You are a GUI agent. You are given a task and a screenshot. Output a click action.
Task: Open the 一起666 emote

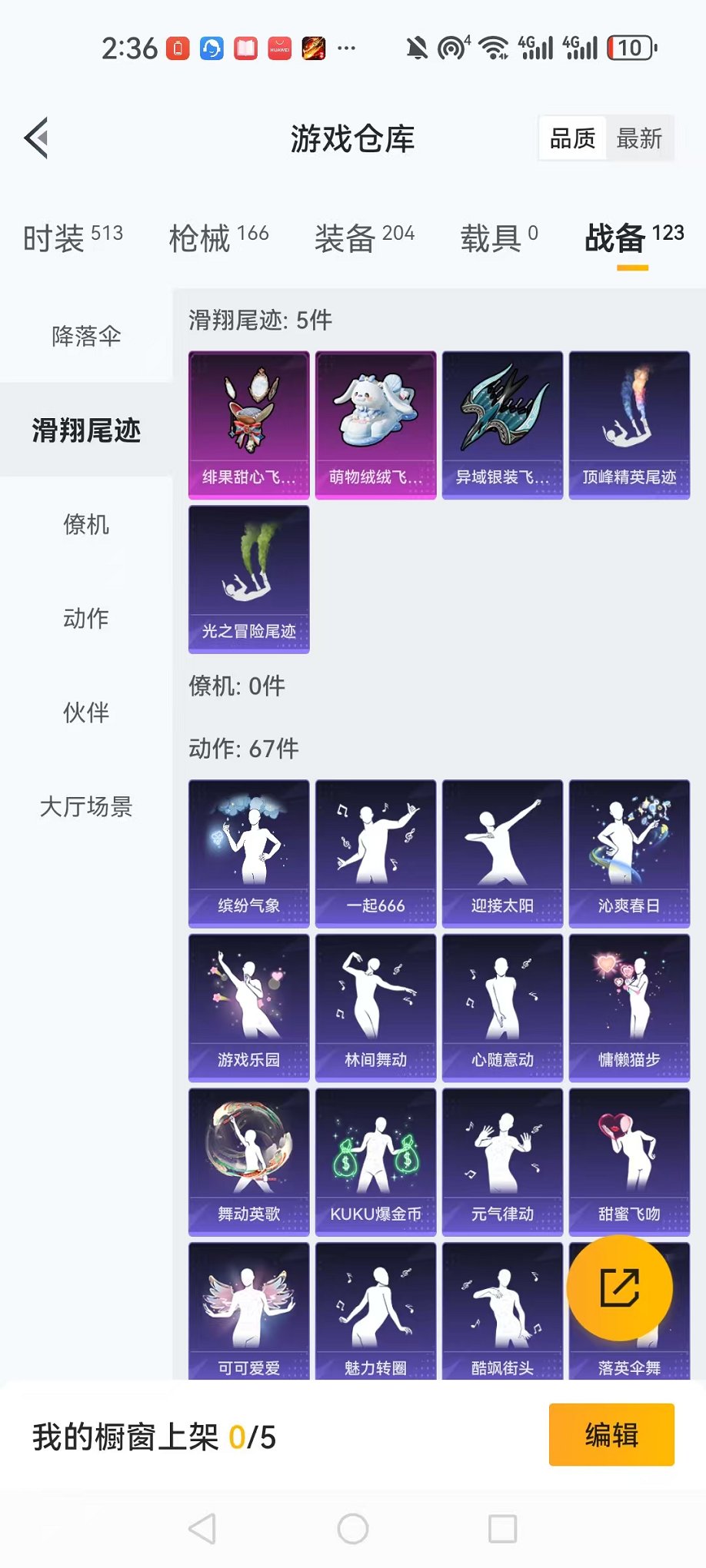point(375,853)
